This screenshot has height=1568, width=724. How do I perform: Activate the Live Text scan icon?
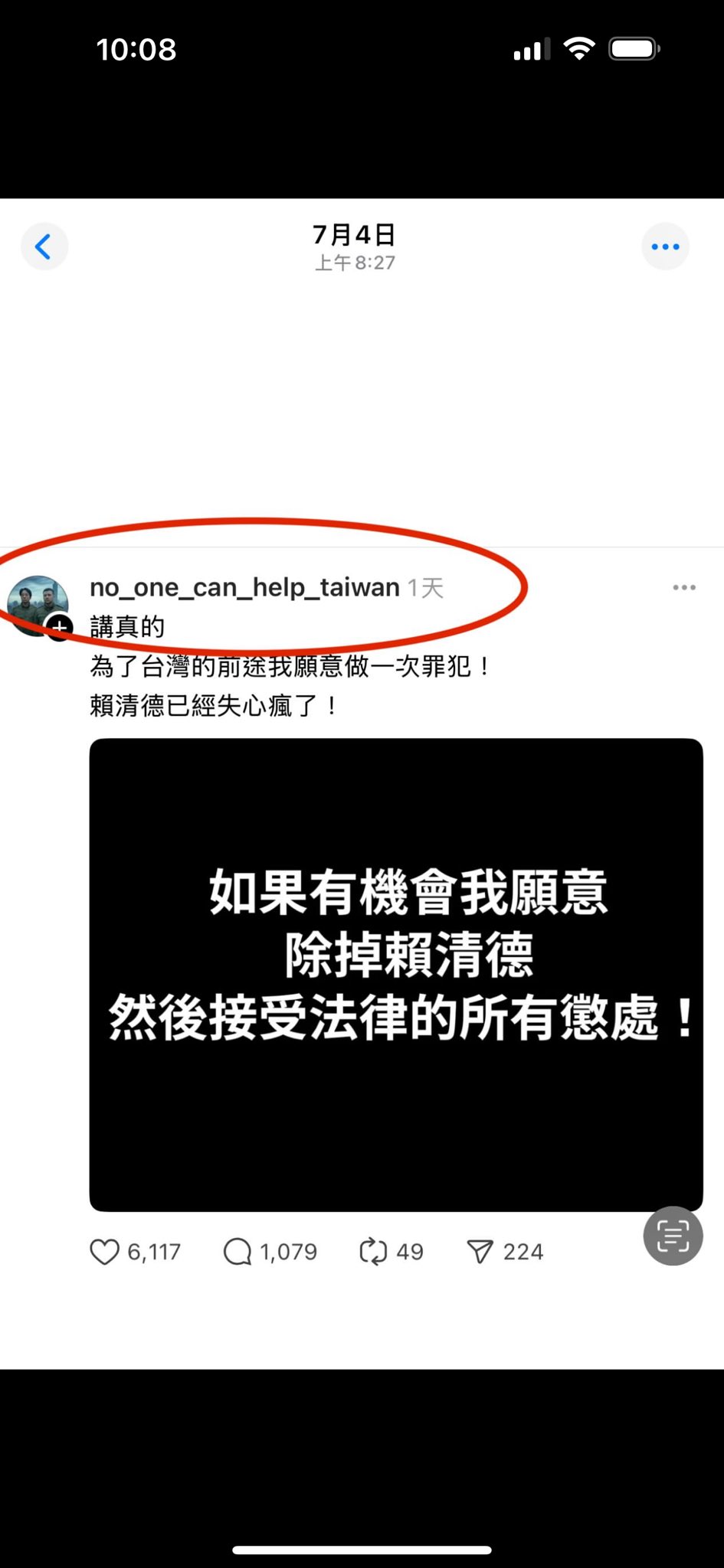[x=673, y=1236]
